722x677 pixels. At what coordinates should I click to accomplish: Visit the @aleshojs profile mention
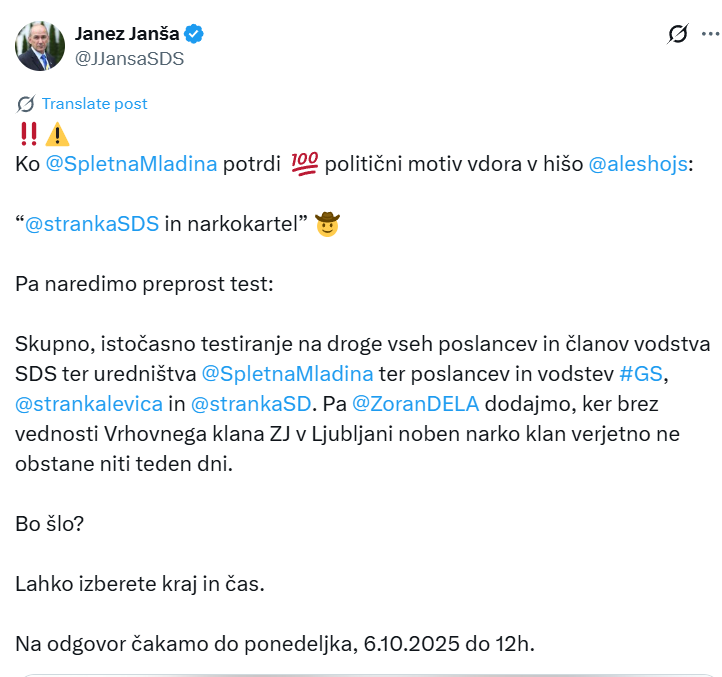coord(638,164)
